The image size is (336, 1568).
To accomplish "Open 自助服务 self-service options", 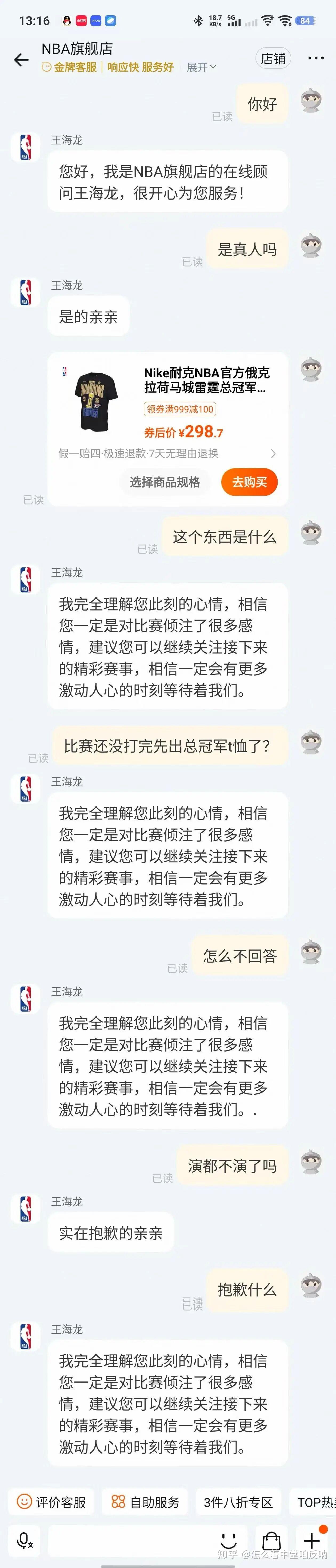I will (x=146, y=1502).
